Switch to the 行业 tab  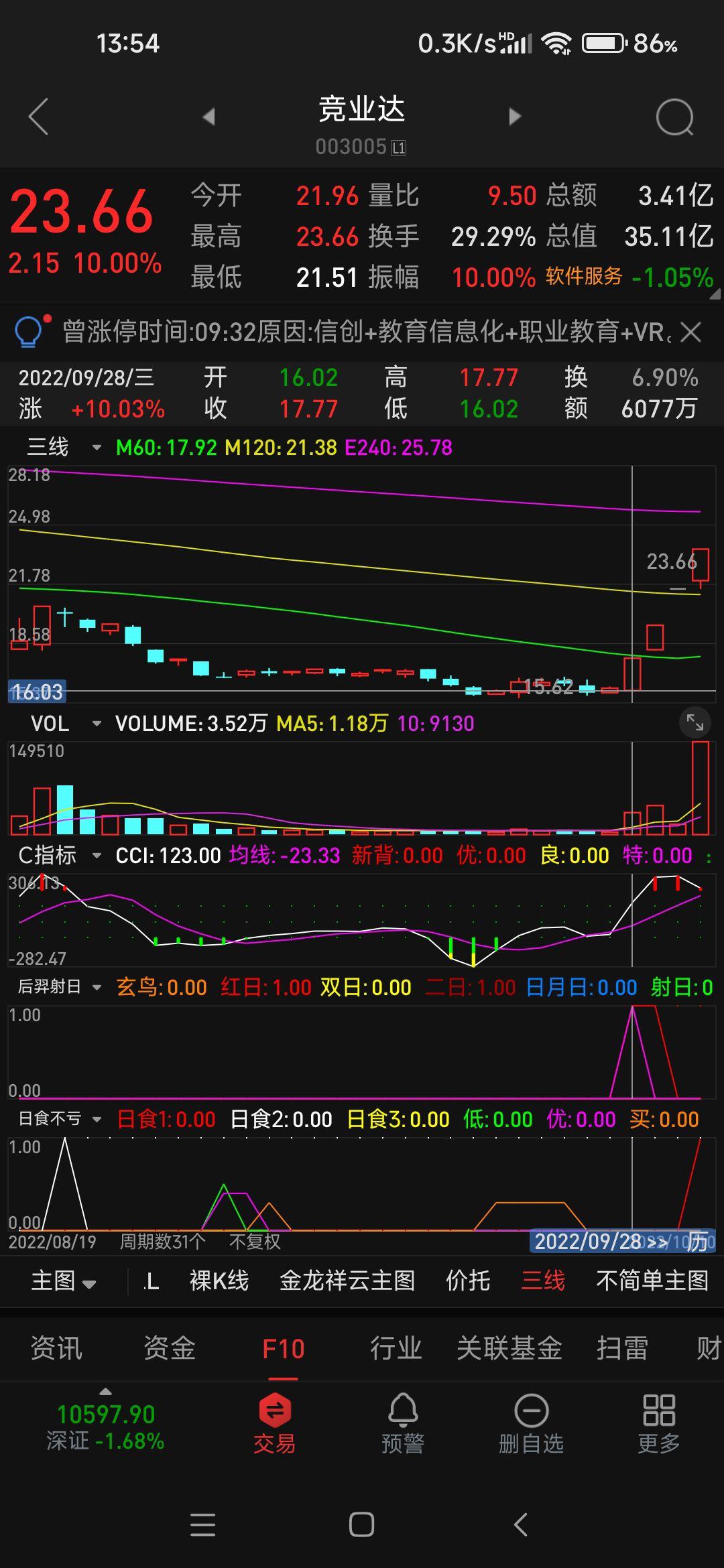[x=396, y=1348]
